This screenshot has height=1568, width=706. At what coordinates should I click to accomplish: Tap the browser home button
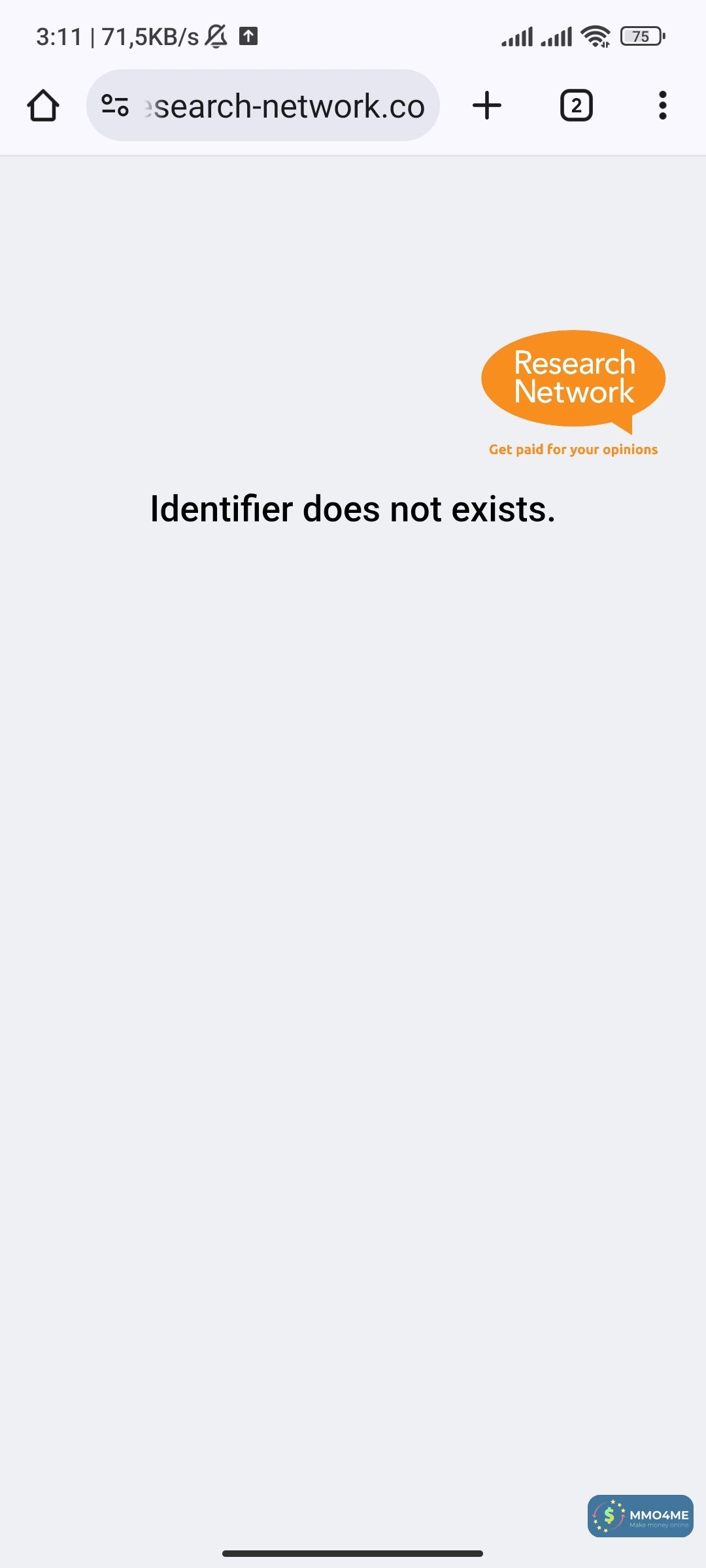[43, 106]
